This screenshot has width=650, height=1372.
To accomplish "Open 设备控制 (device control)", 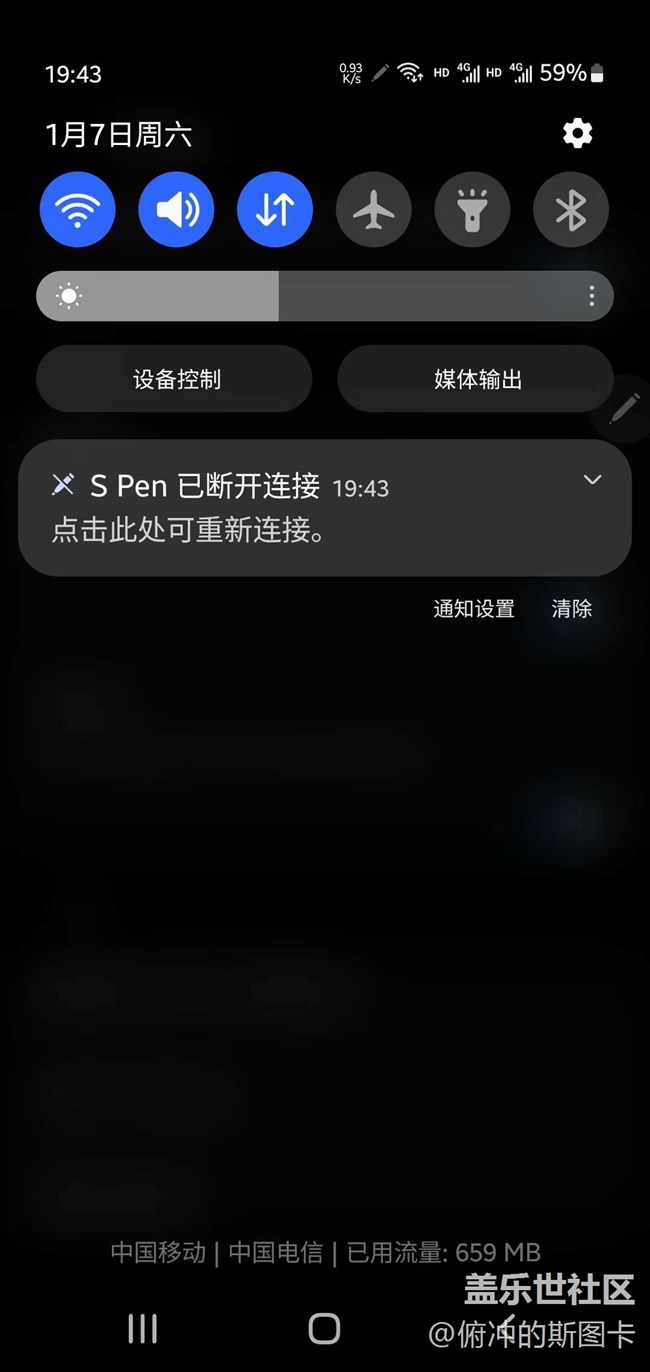I will click(x=175, y=379).
